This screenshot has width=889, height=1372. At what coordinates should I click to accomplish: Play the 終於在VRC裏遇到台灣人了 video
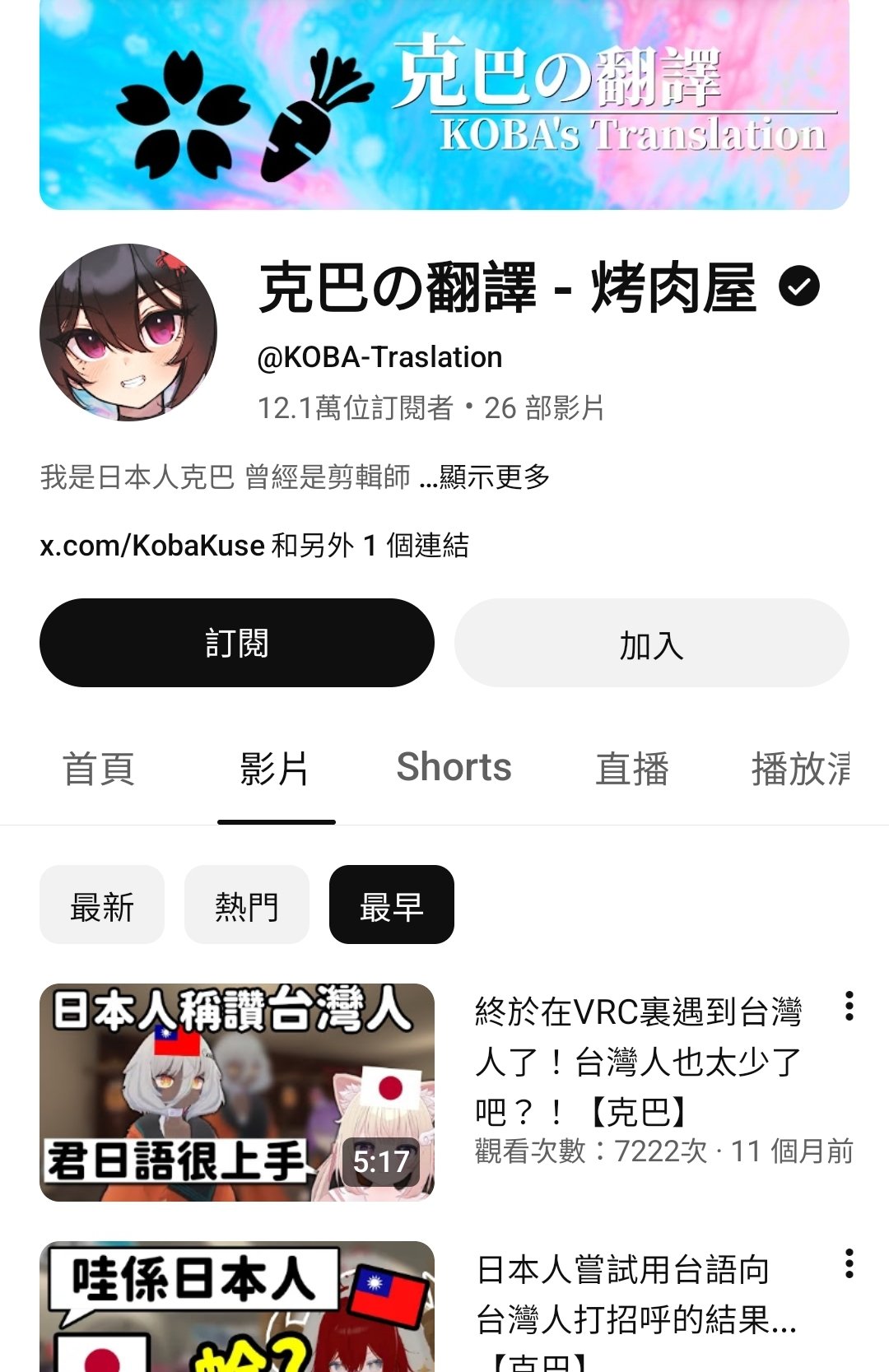(237, 1092)
